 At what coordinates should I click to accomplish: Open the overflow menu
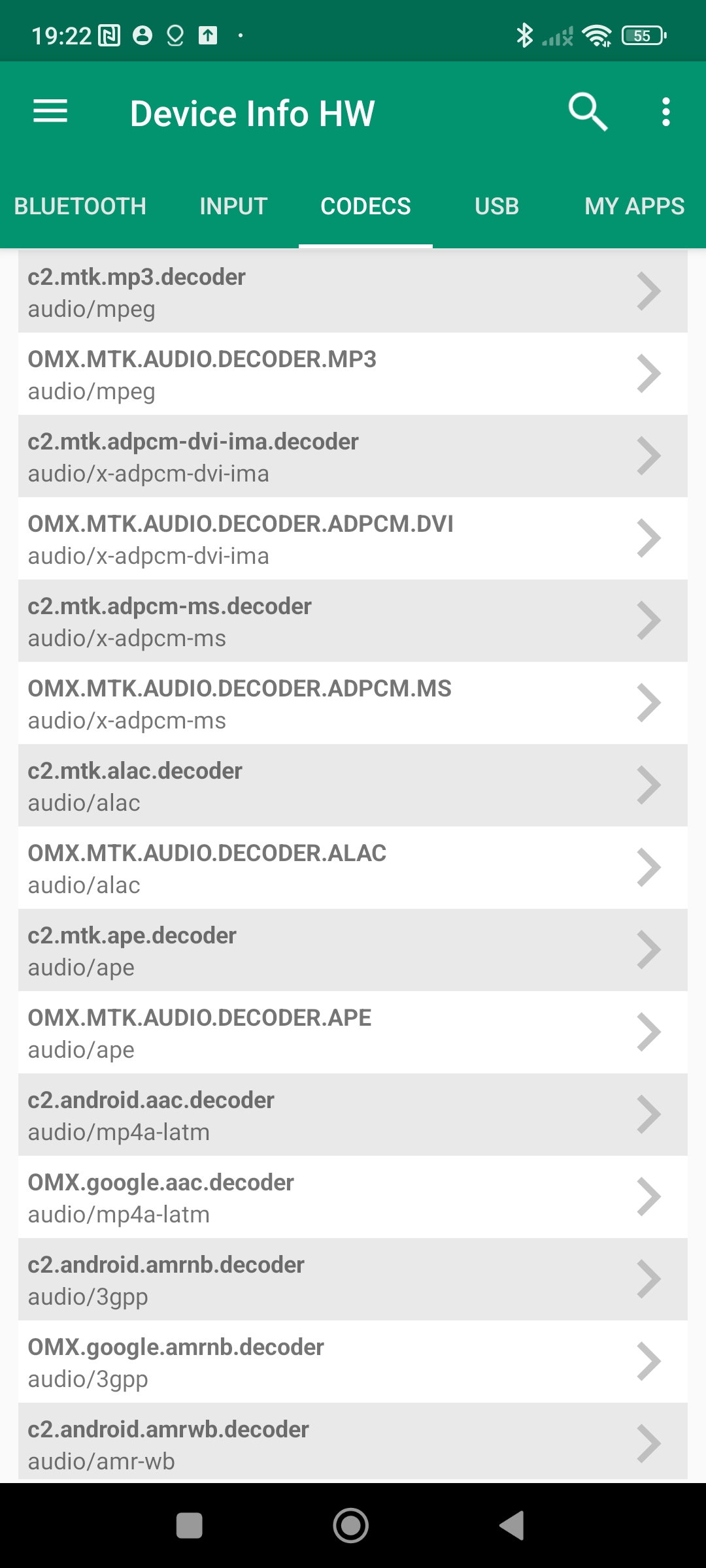(x=665, y=112)
